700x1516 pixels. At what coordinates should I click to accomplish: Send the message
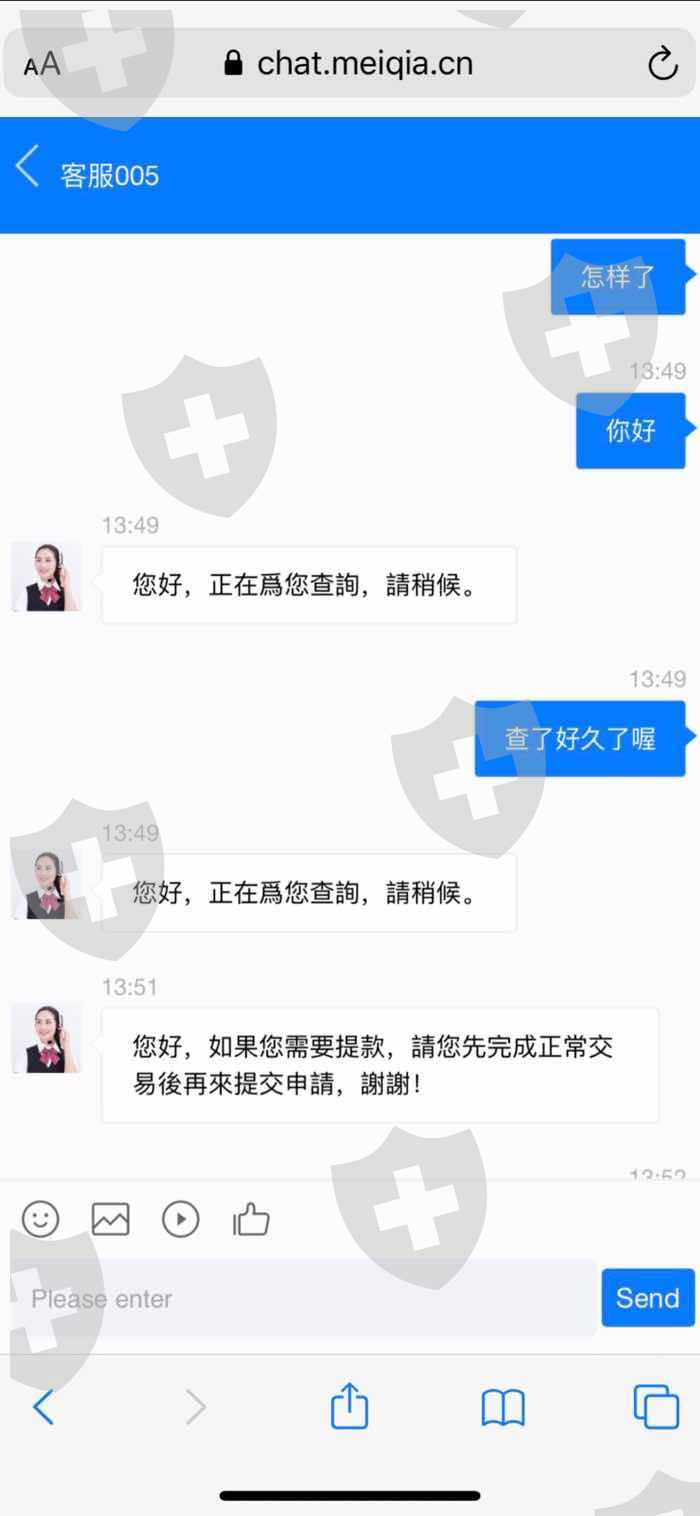click(647, 1298)
